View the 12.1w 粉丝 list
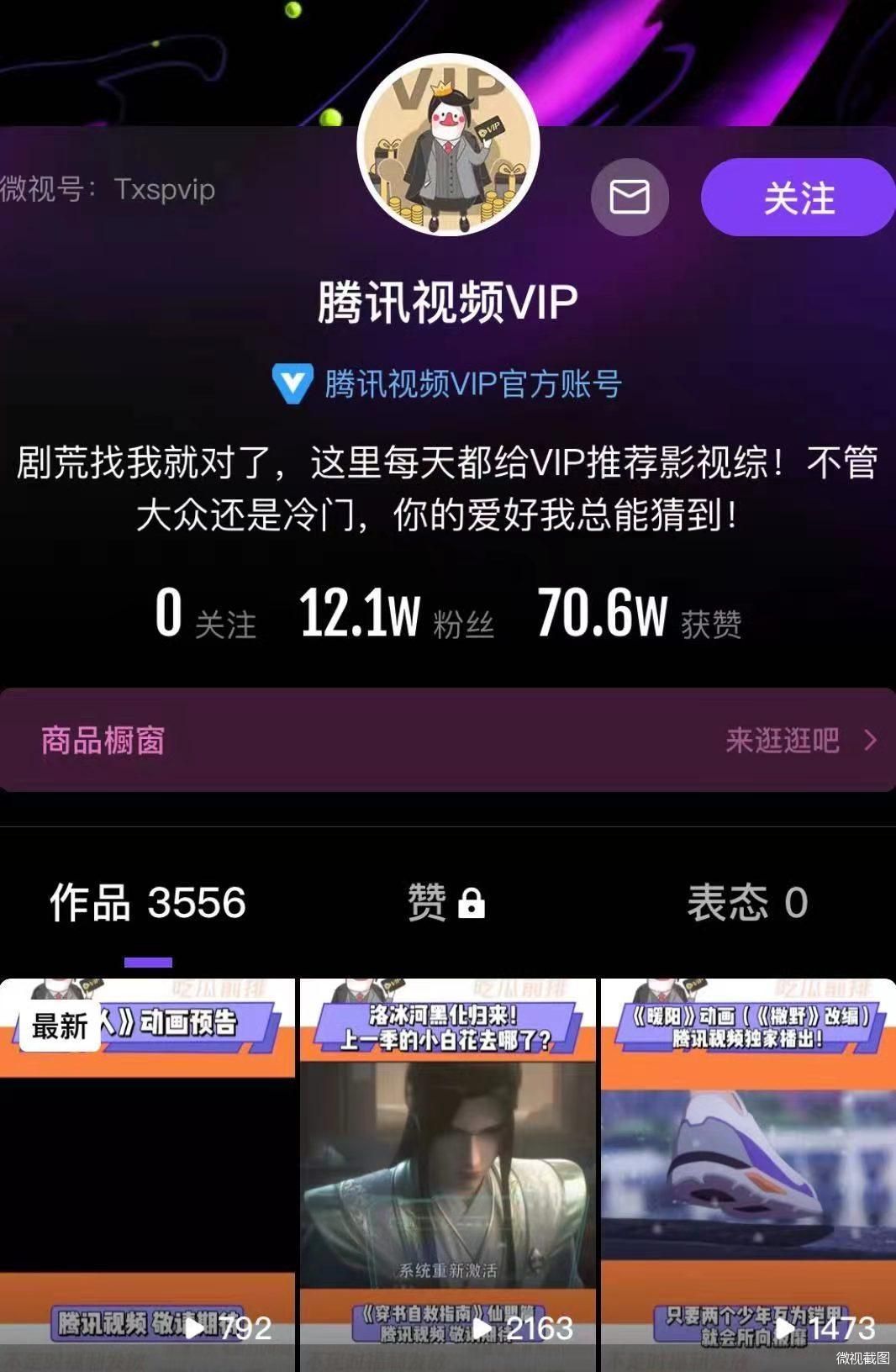This screenshot has width=896, height=1372. [396, 614]
